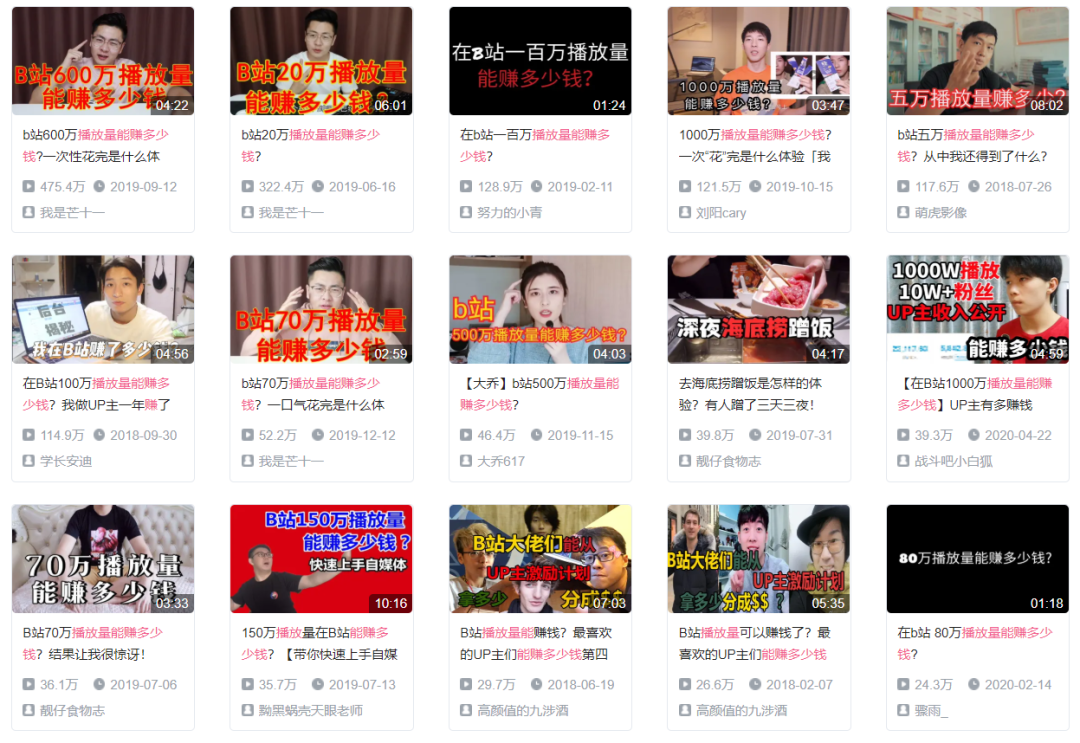Open the 在B站1000万播放量 video by 战斗吧小白狐
This screenshot has width=1080, height=743.
pos(977,309)
